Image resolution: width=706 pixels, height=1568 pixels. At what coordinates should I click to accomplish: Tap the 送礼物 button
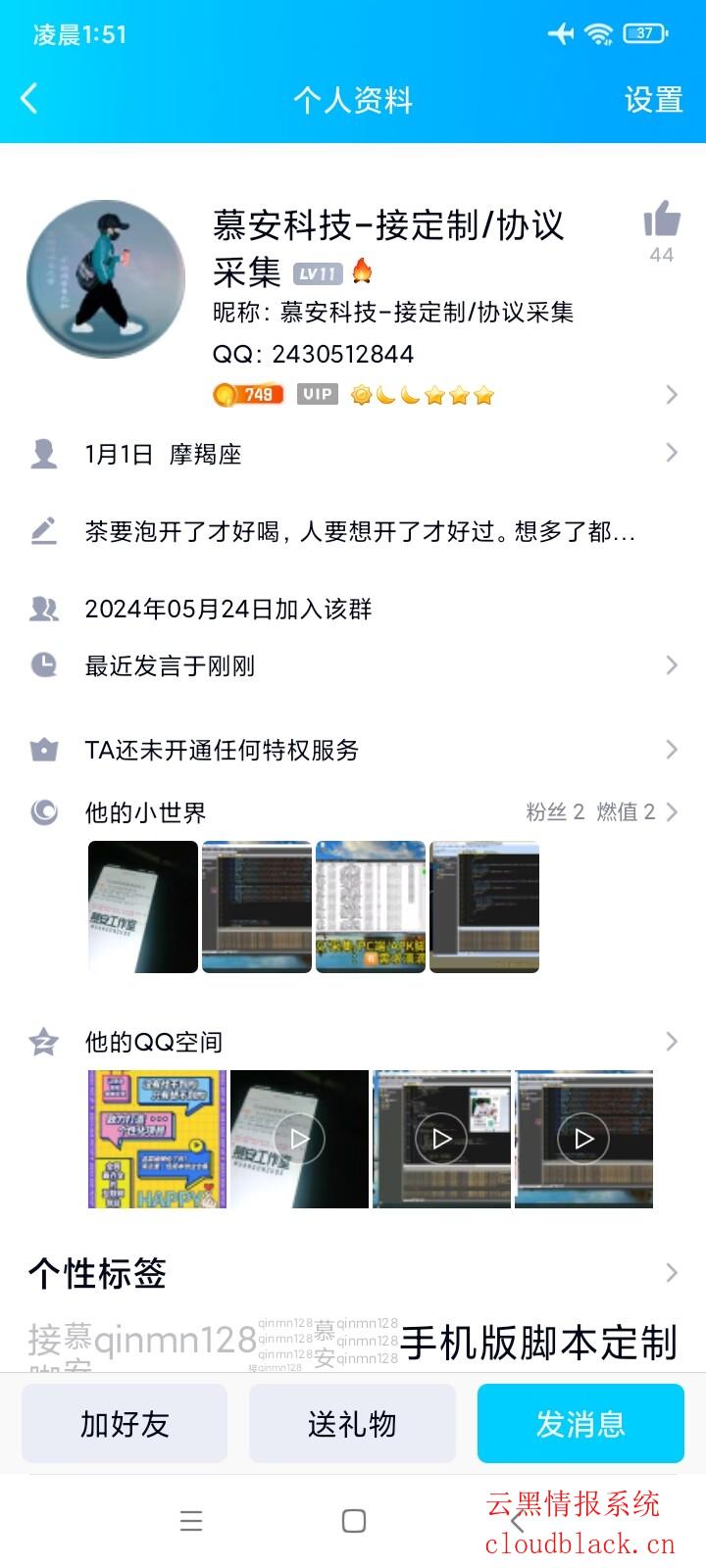point(352,1423)
